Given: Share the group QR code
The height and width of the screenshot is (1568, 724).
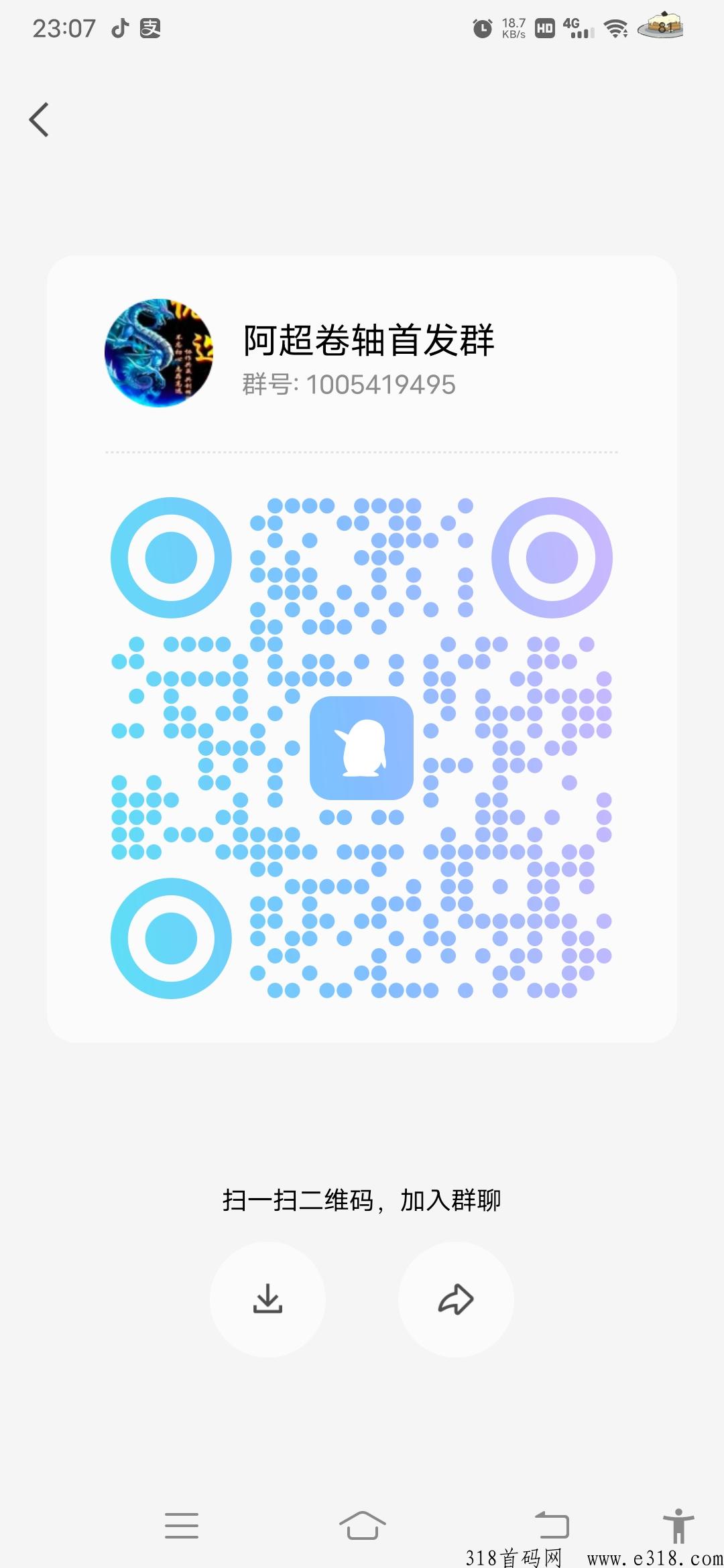Looking at the screenshot, I should [456, 1299].
